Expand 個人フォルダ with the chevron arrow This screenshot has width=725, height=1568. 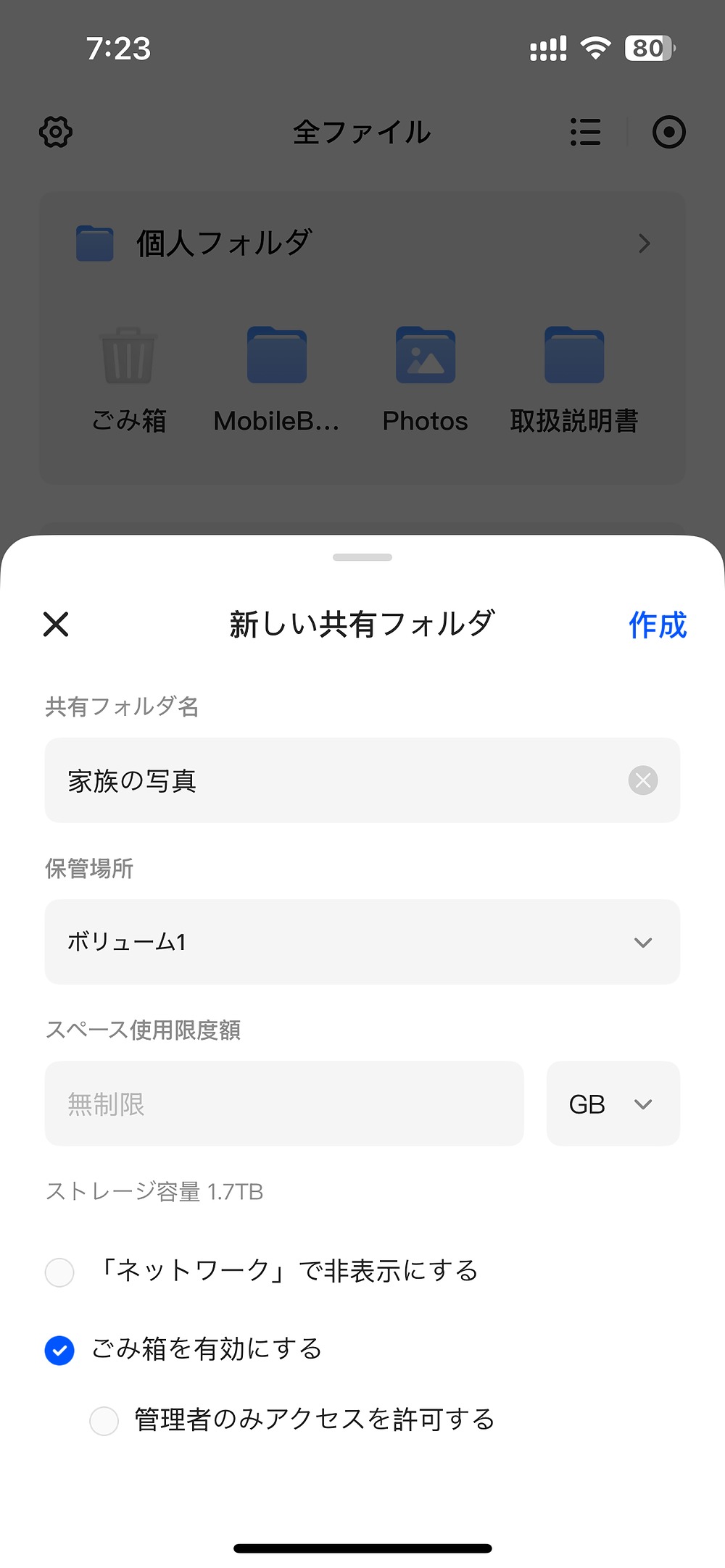coord(644,243)
